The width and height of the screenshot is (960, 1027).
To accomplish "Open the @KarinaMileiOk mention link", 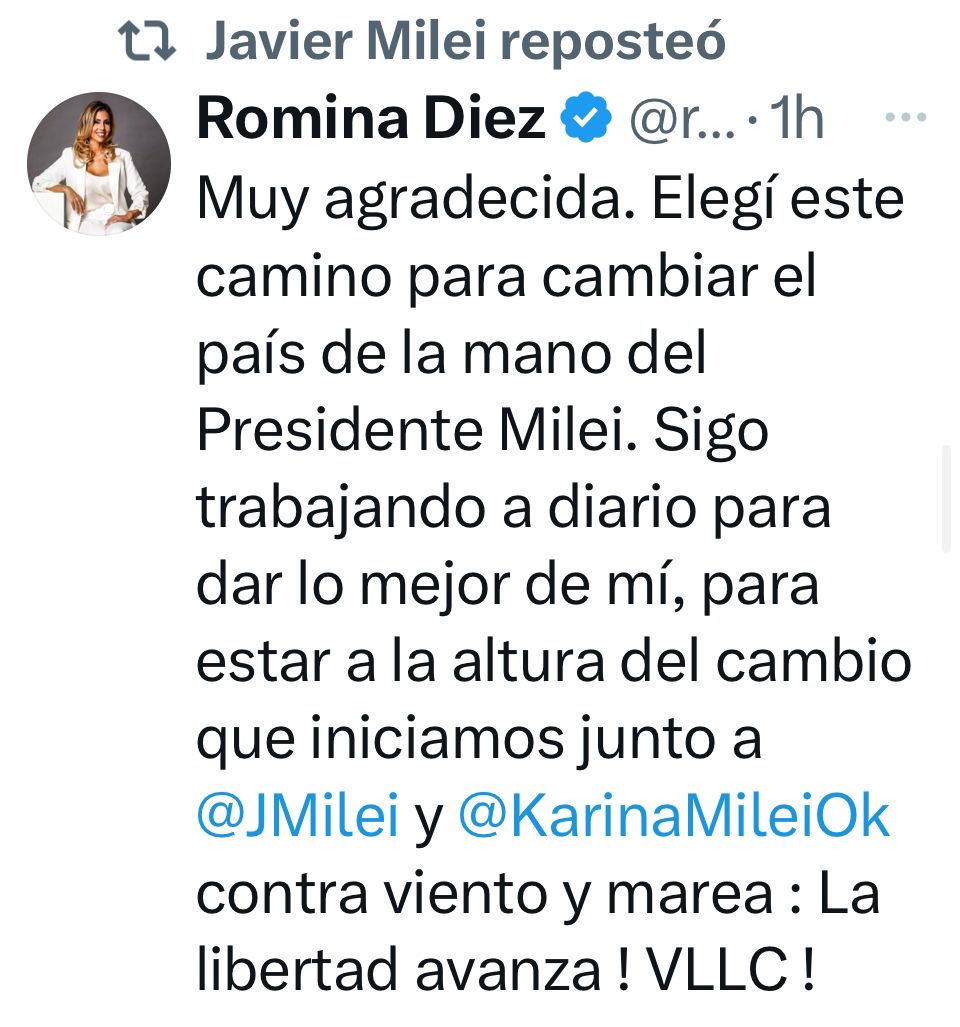I will pyautogui.click(x=674, y=819).
